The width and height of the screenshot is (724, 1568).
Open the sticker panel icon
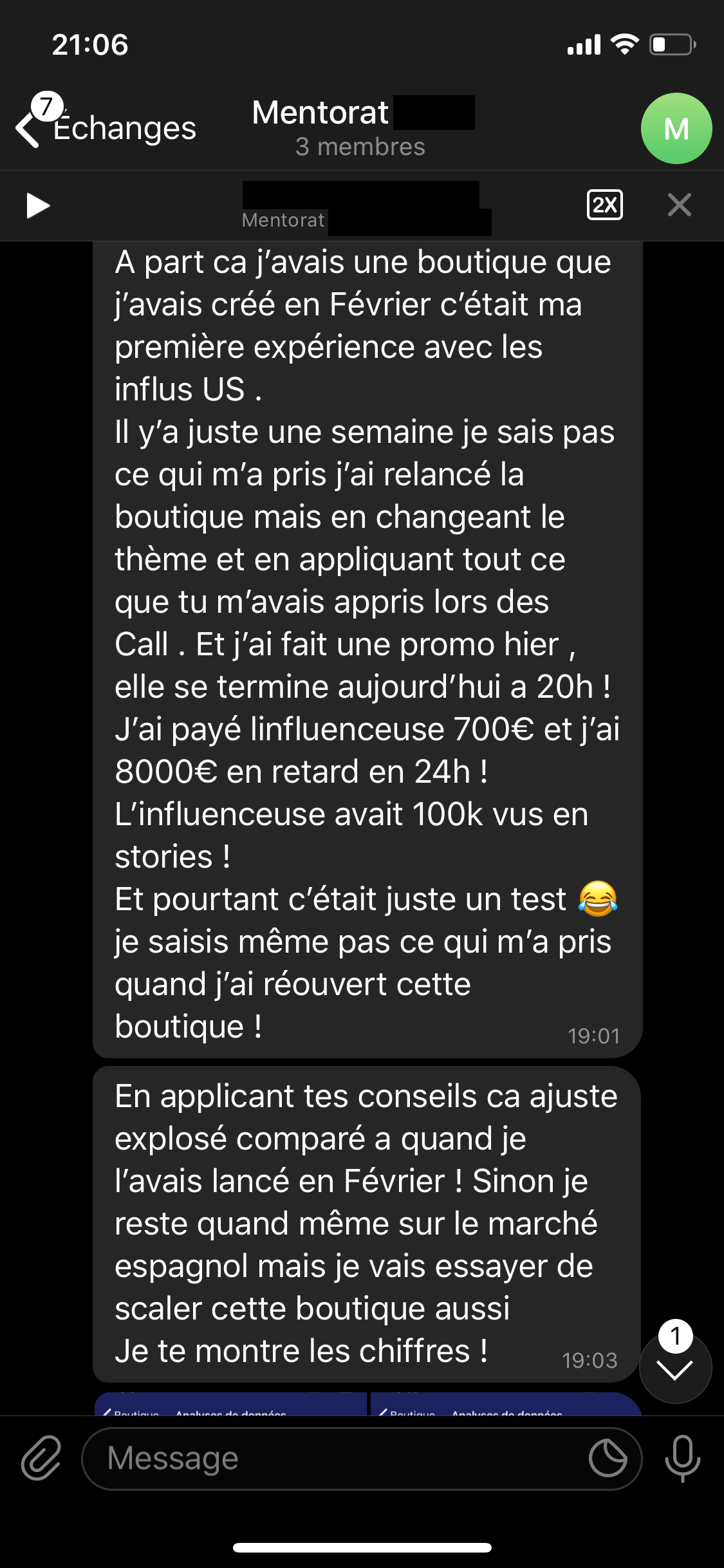tap(608, 1459)
